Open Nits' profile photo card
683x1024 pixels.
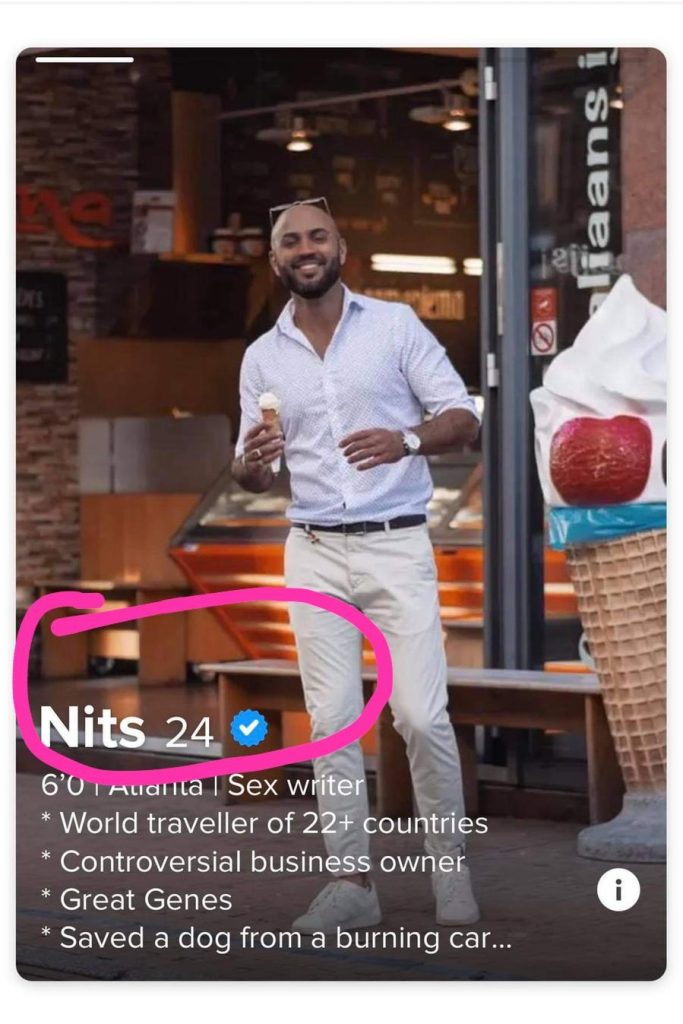click(340, 400)
